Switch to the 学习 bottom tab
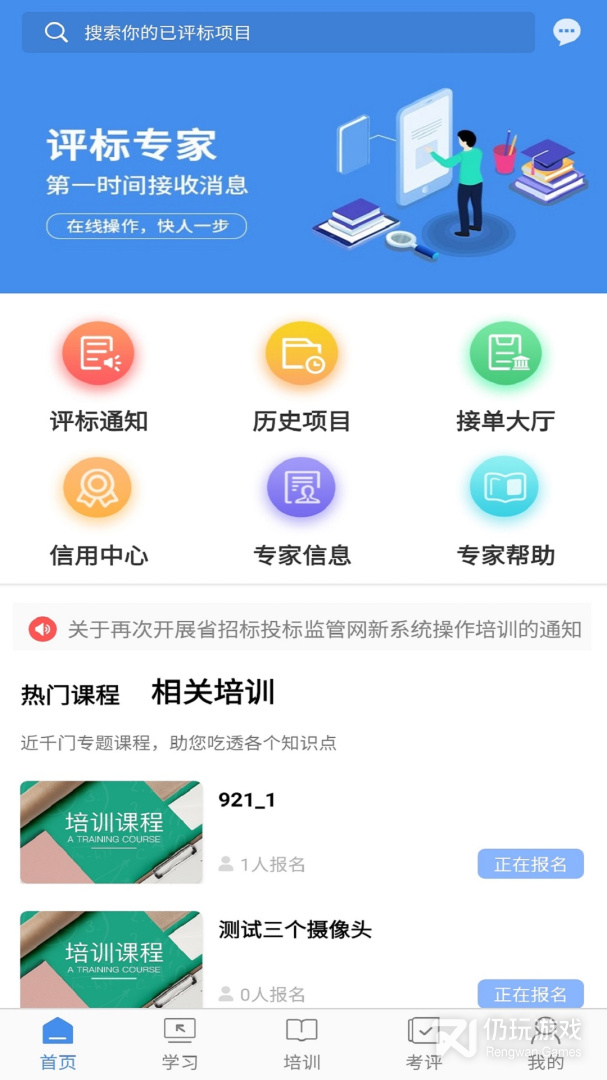607x1080 pixels. (180, 1044)
